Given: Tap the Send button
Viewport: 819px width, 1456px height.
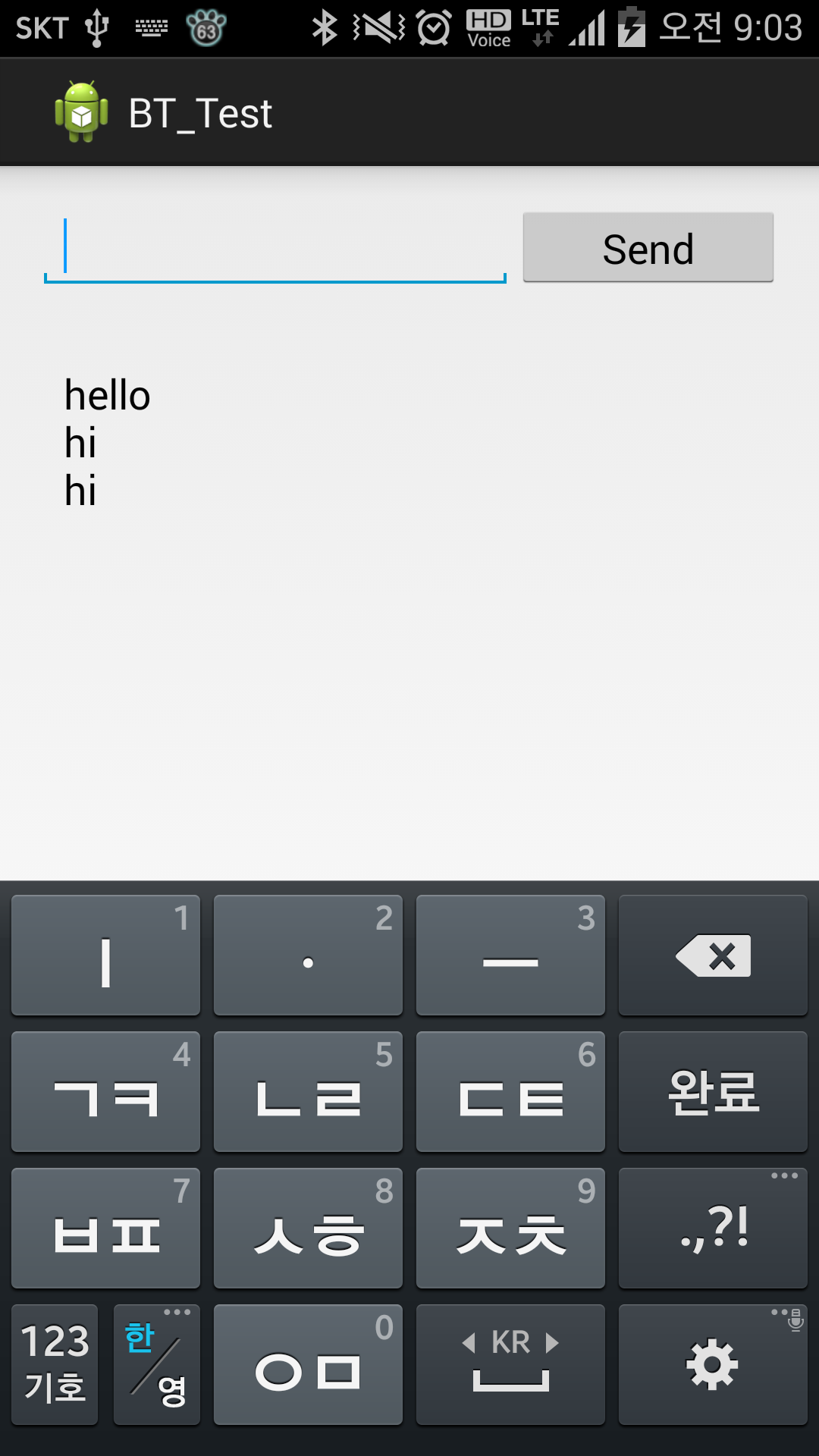Looking at the screenshot, I should click(x=648, y=247).
